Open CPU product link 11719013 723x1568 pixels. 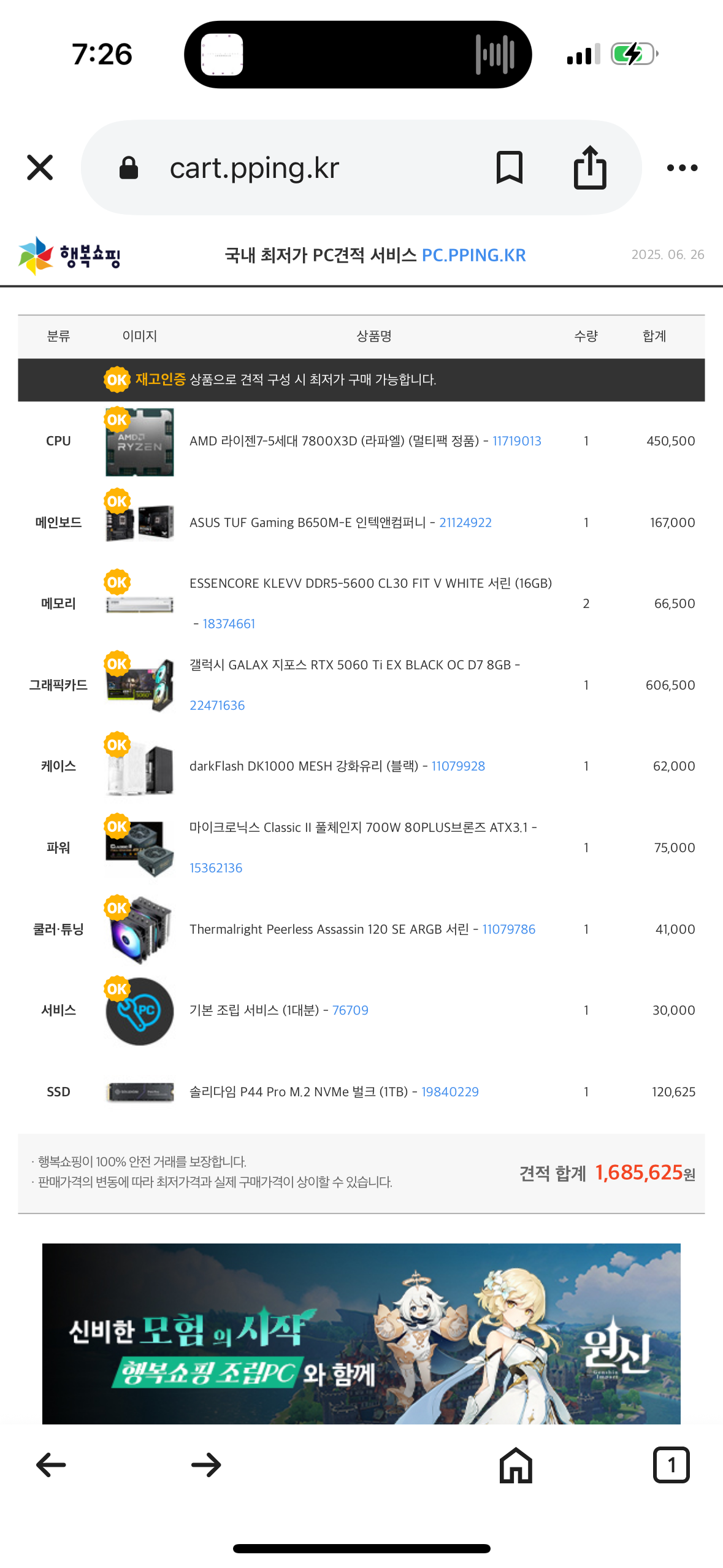pos(517,441)
